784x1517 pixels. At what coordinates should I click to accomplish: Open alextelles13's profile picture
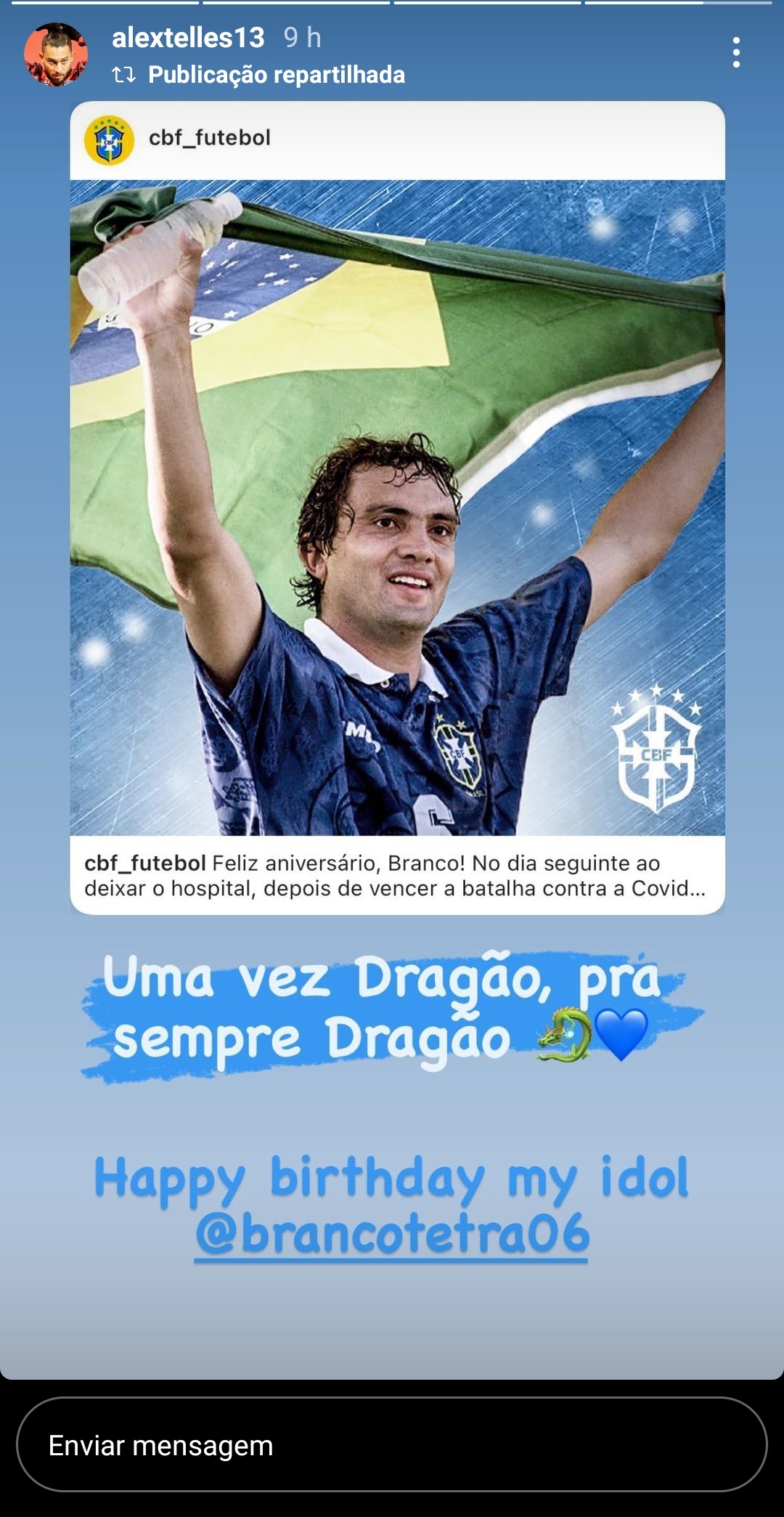click(x=56, y=54)
